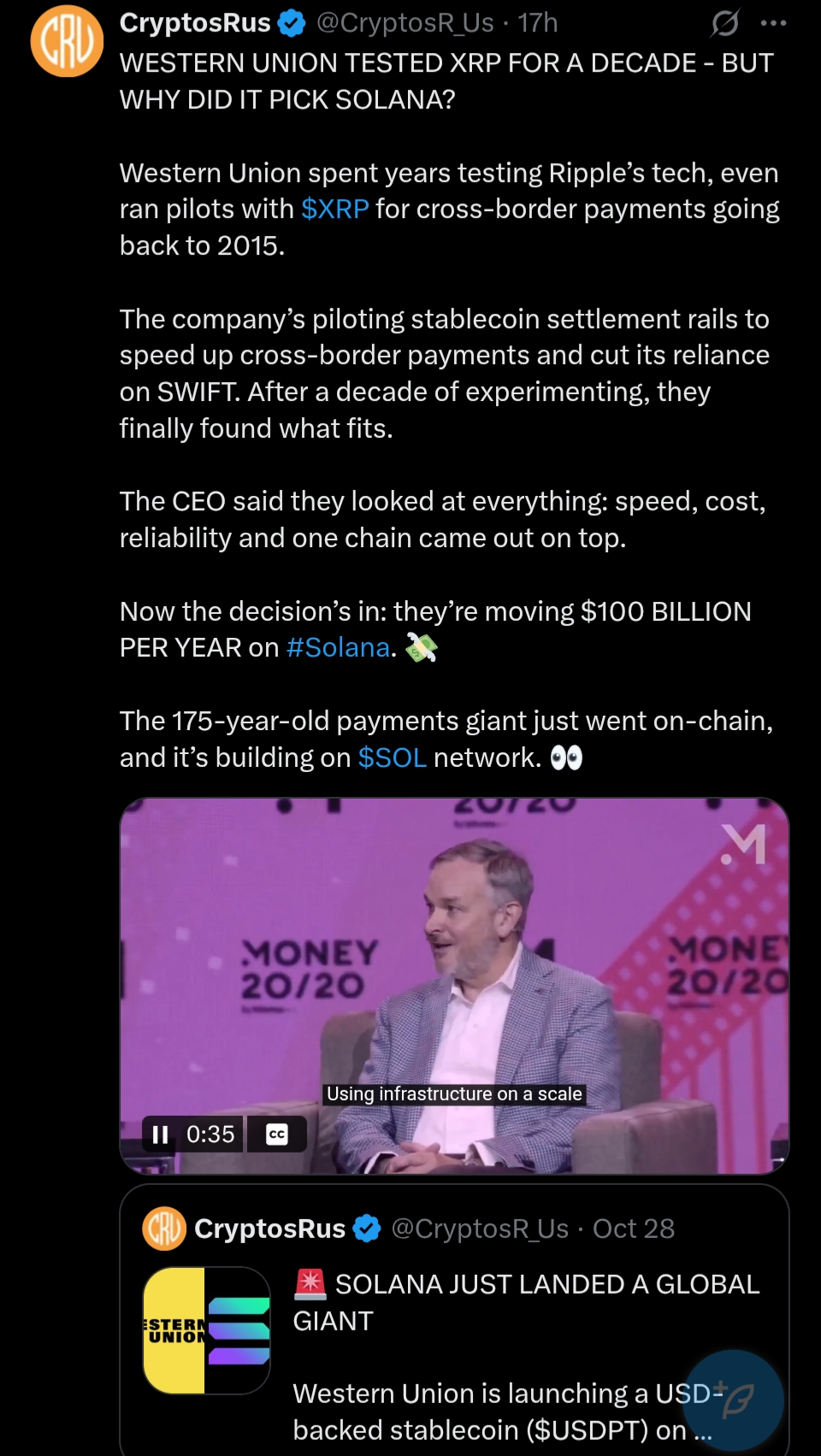
Task: Toggle closed captions on the video
Action: (277, 1135)
